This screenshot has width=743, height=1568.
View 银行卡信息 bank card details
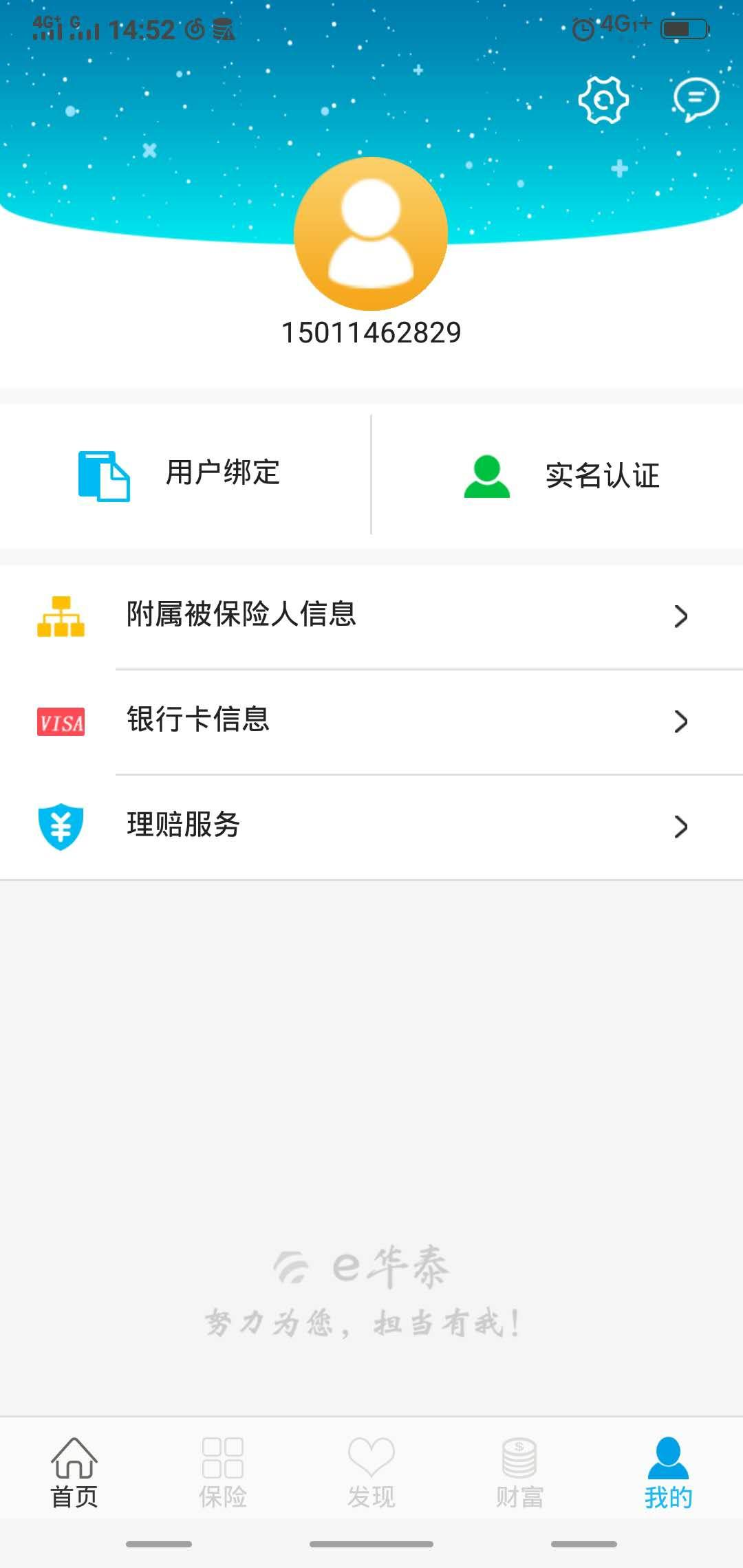click(371, 721)
